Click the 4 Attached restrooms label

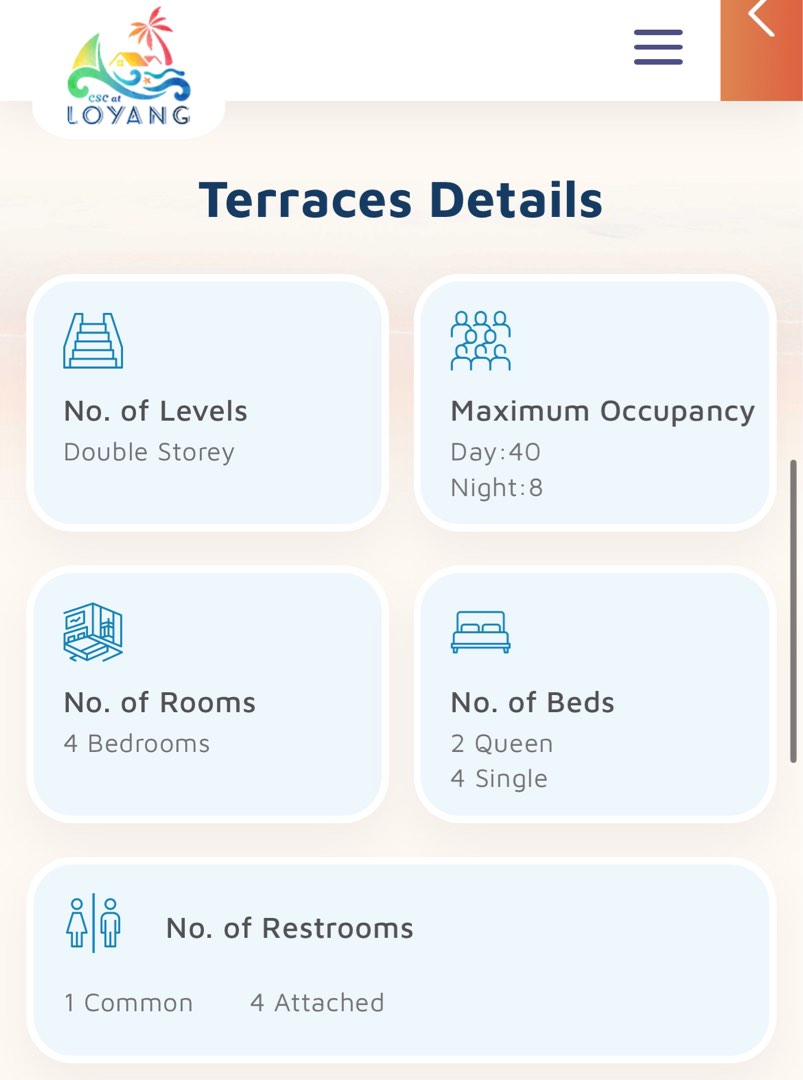(317, 1002)
